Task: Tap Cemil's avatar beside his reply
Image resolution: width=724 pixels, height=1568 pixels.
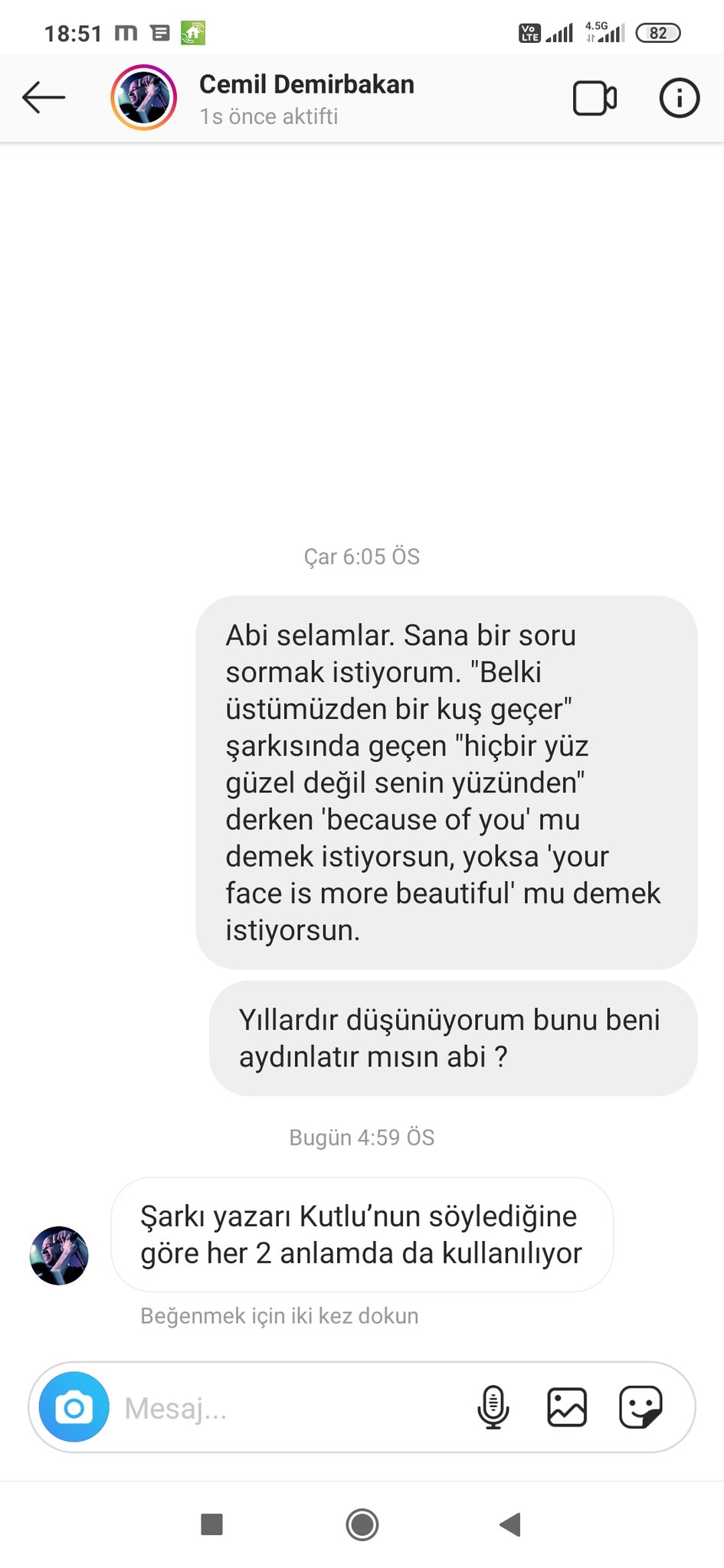Action: 59,1256
